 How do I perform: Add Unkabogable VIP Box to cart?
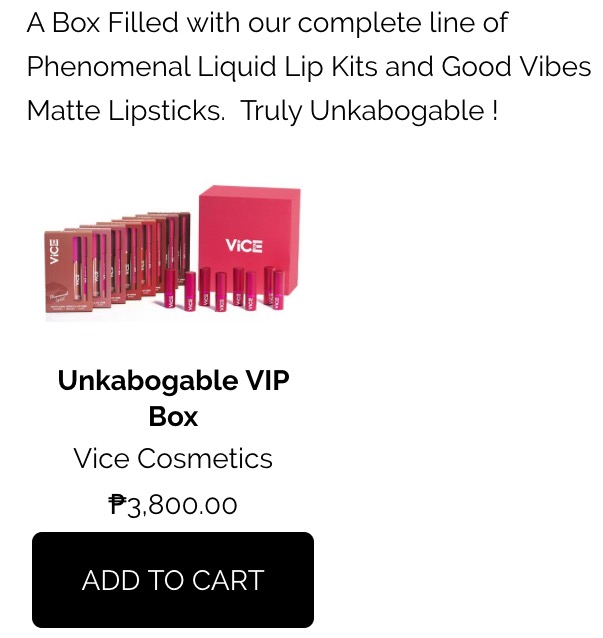pos(173,580)
